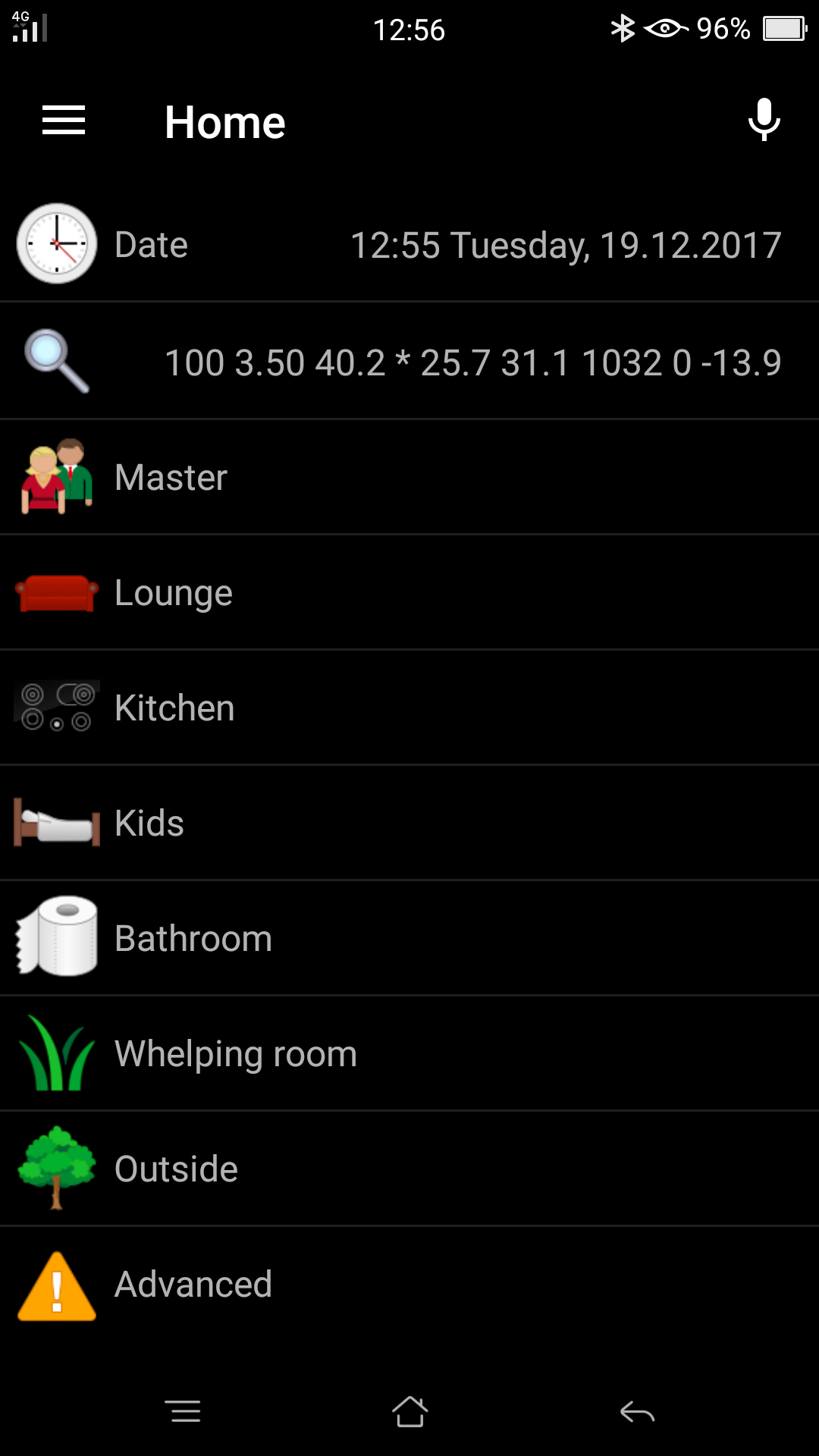Tap the microphone voice command icon

(x=764, y=121)
